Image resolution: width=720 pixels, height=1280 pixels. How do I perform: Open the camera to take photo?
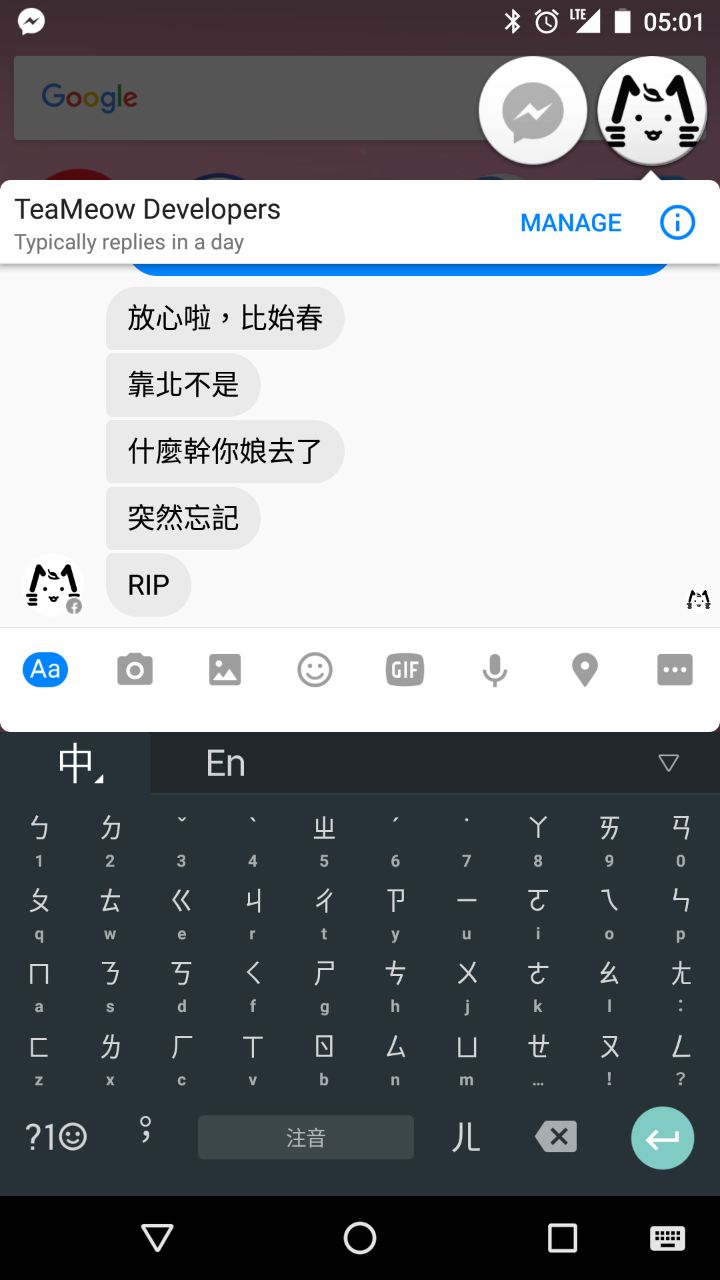(135, 669)
